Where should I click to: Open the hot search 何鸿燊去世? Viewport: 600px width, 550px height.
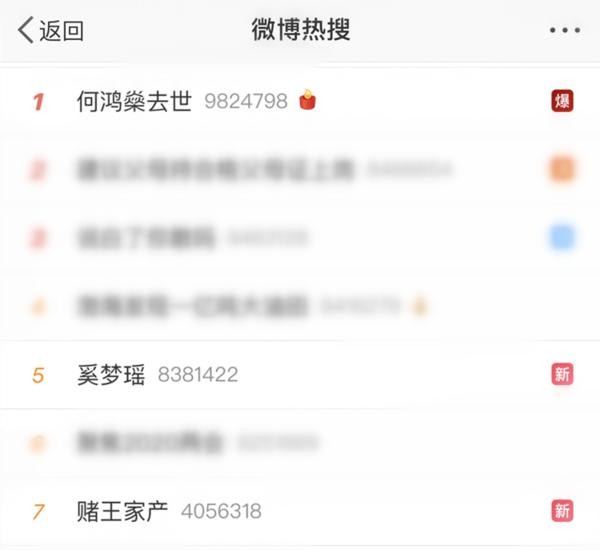133,101
